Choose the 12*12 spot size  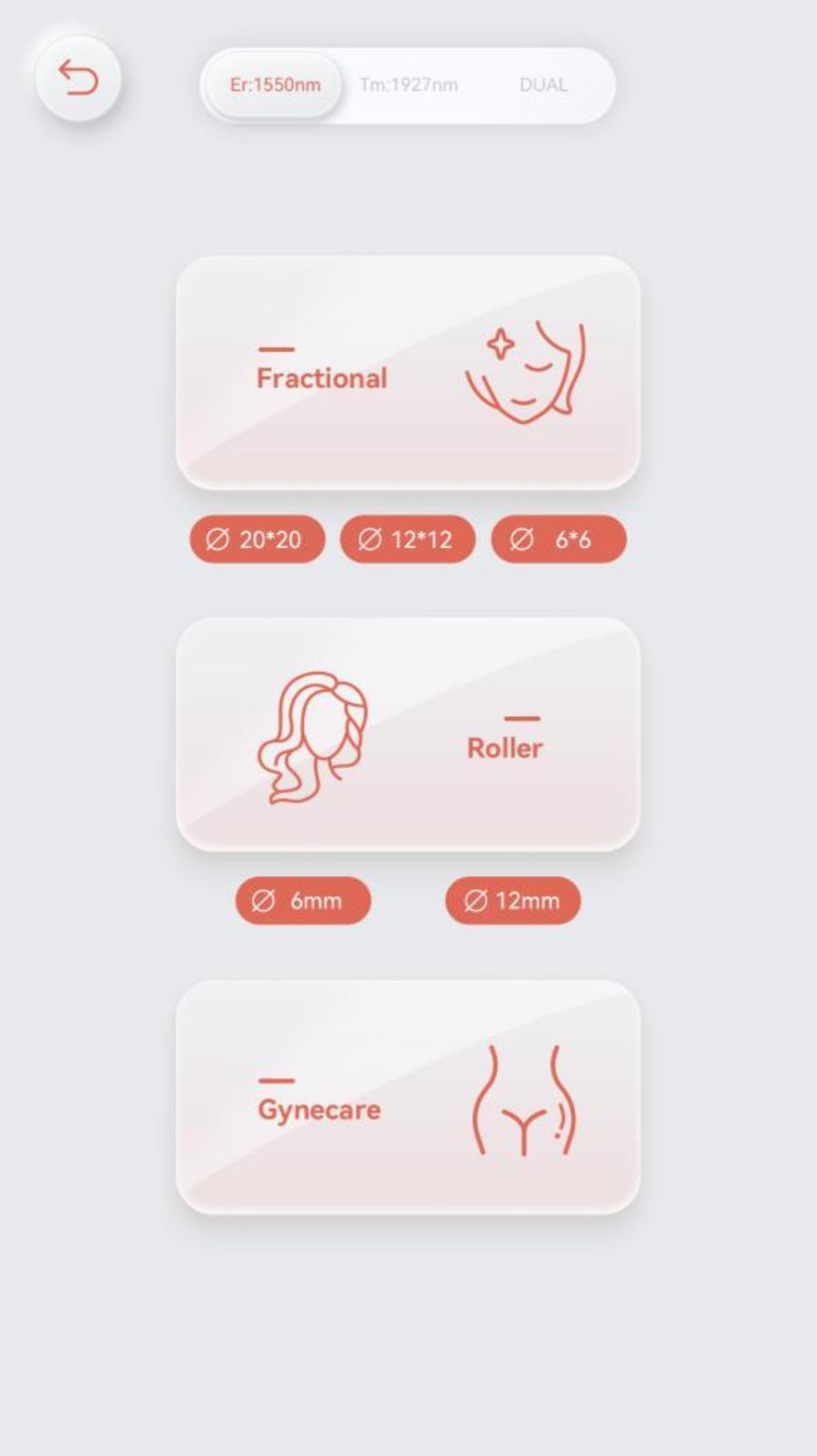click(x=408, y=539)
